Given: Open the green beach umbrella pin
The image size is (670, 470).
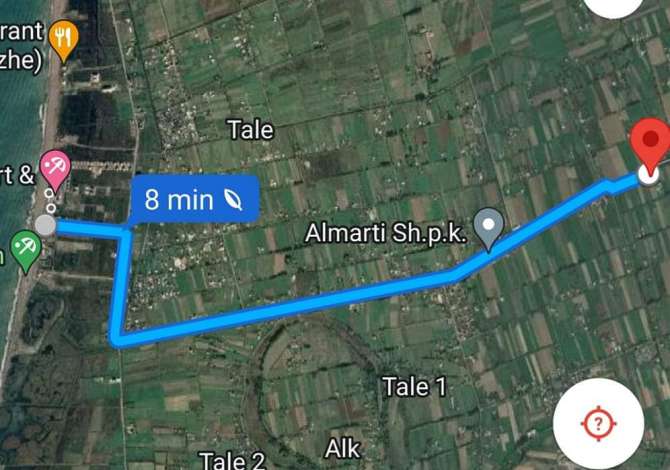Looking at the screenshot, I should 24,248.
